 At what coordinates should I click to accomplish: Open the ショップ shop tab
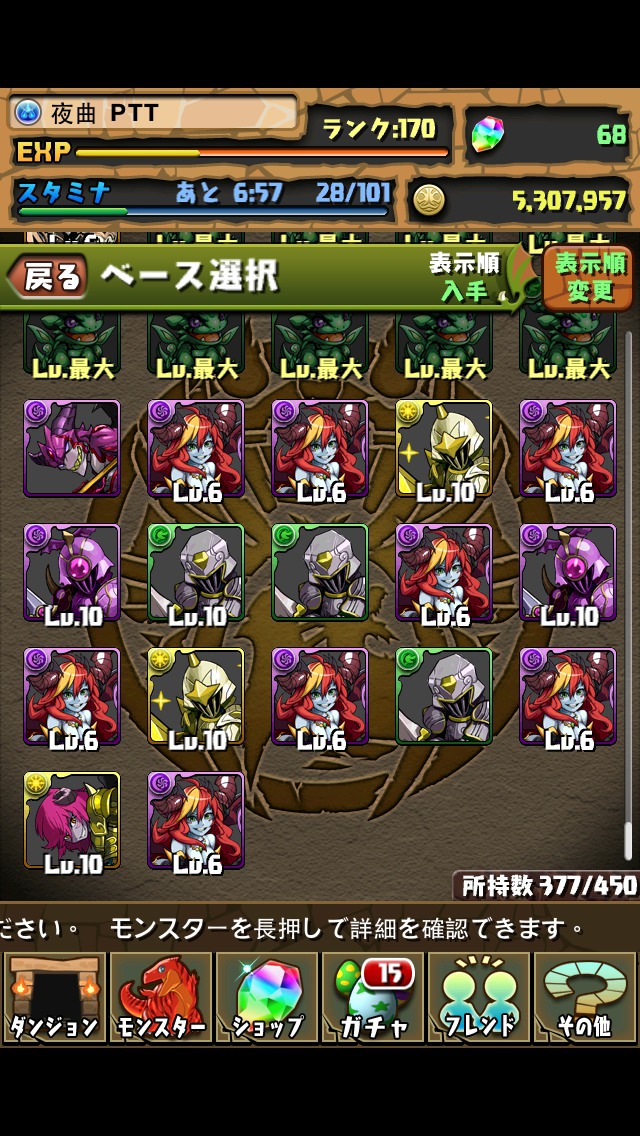point(266,997)
